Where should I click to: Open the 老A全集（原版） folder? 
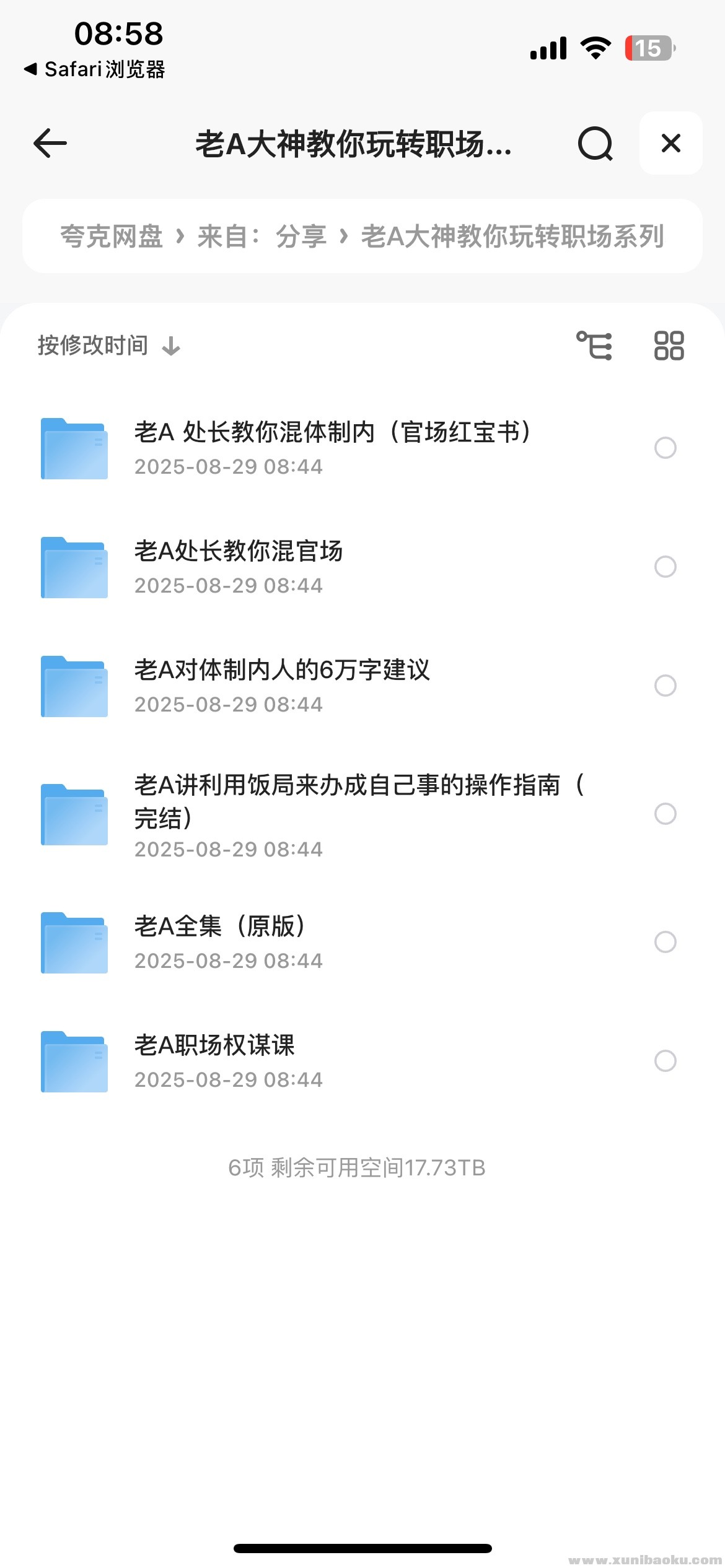(x=220, y=942)
